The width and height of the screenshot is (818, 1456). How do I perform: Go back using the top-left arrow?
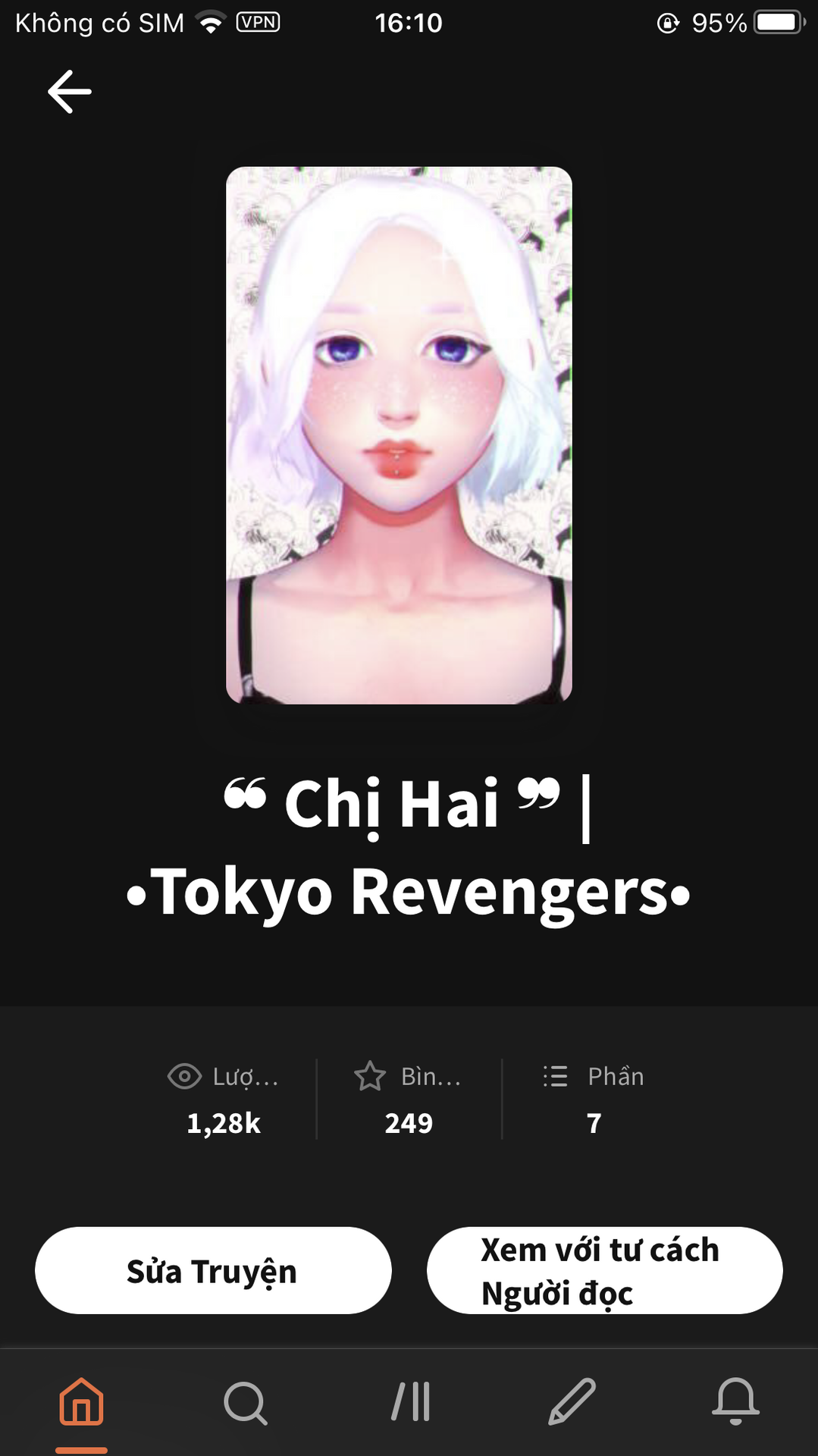[70, 92]
